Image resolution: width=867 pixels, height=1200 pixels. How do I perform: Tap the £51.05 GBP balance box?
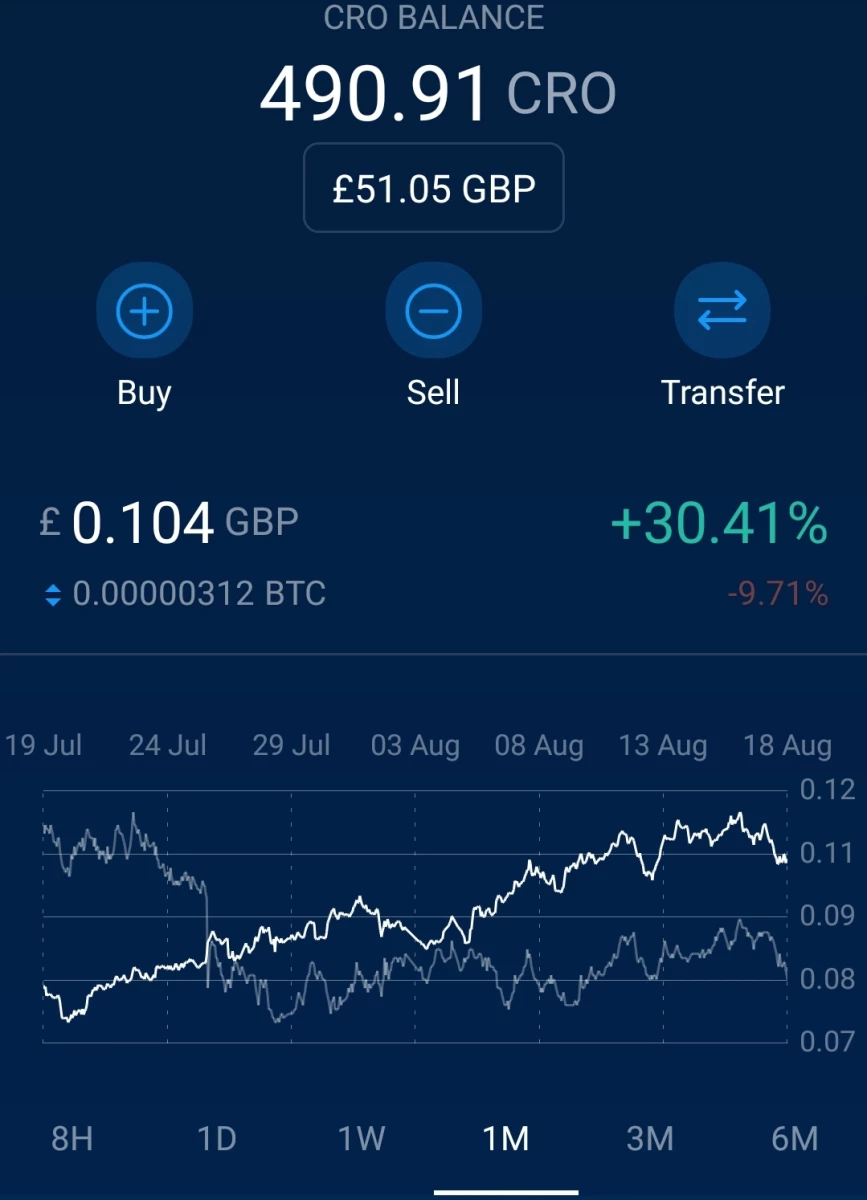point(433,188)
